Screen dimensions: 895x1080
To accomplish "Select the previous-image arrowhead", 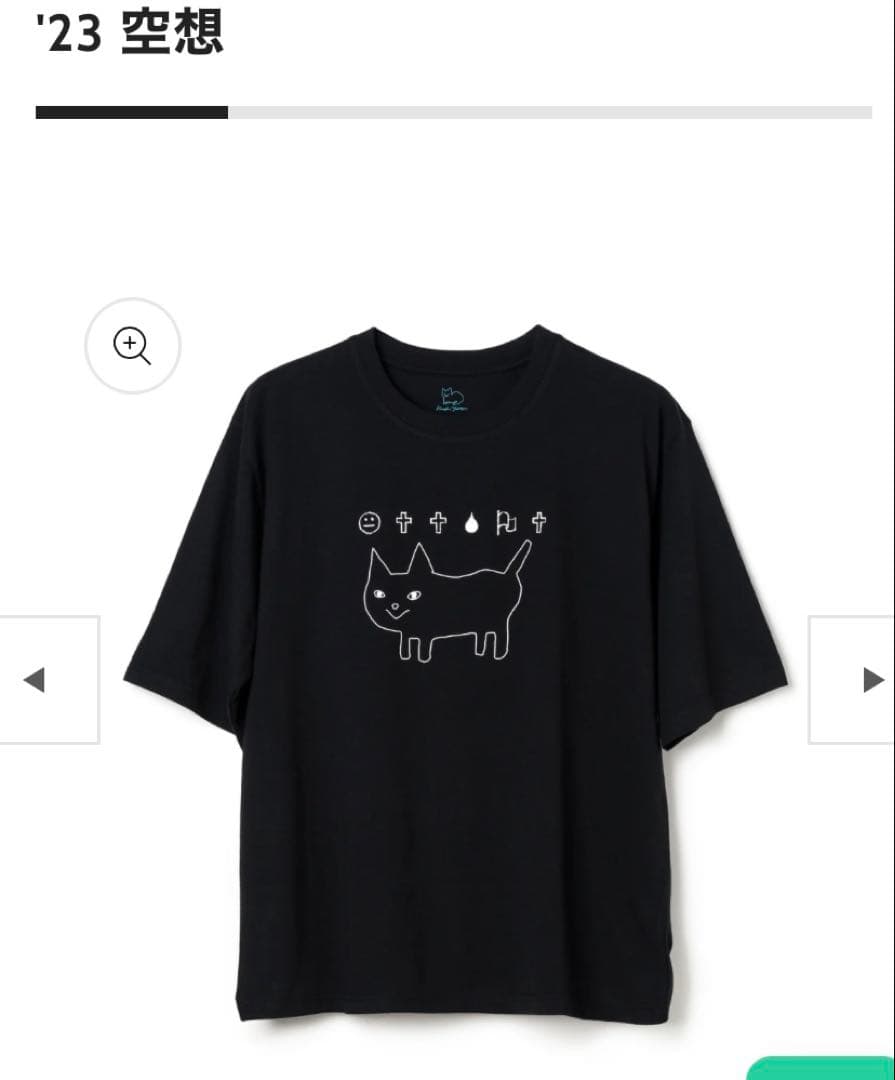I will pyautogui.click(x=35, y=680).
